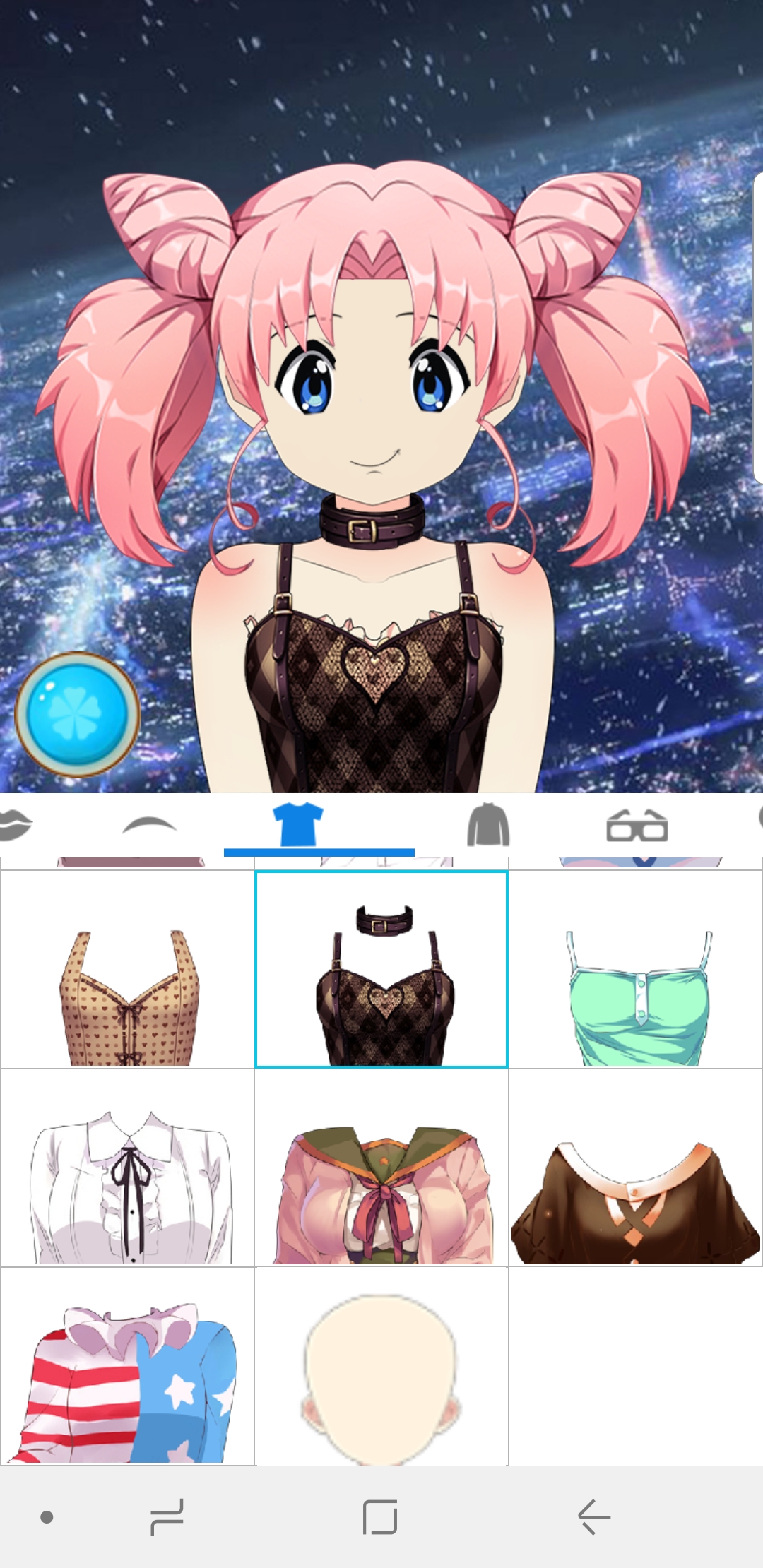Image resolution: width=763 pixels, height=1568 pixels.
Task: Select the brown off-shoulder top
Action: [636, 1168]
